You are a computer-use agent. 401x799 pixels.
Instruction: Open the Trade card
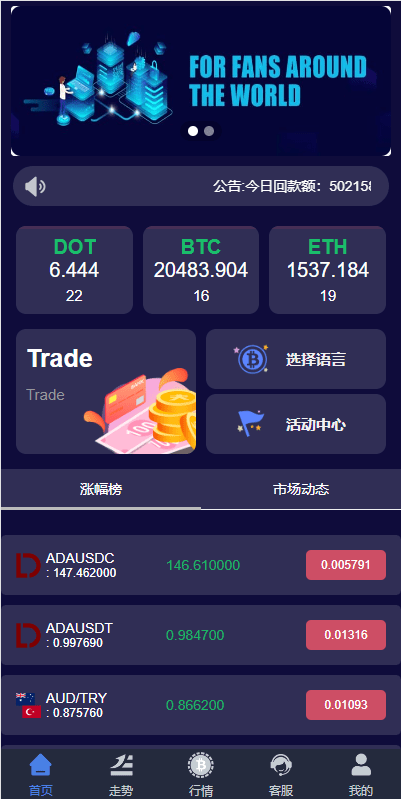click(x=106, y=391)
